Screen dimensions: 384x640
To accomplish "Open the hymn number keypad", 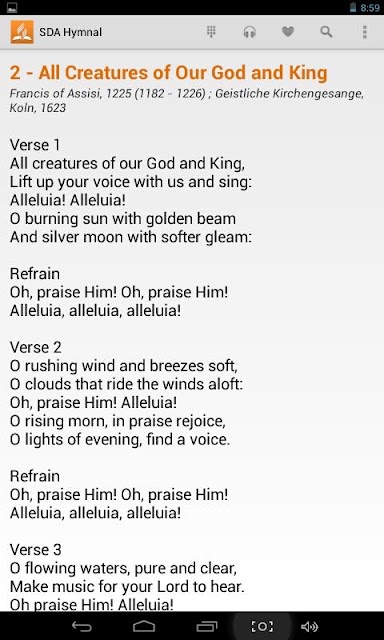I will [211, 32].
